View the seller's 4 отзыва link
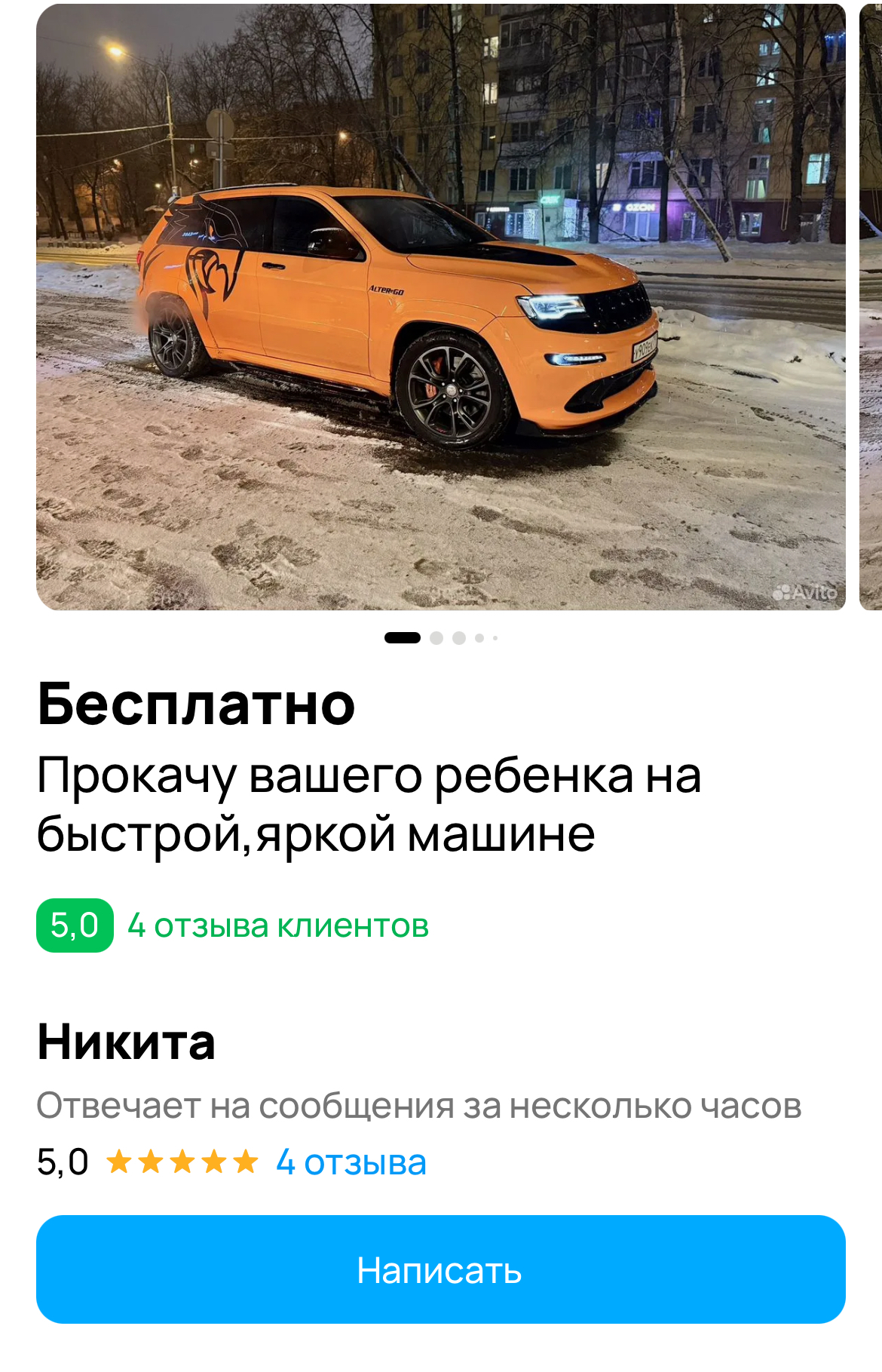The width and height of the screenshot is (882, 1372). tap(351, 1162)
